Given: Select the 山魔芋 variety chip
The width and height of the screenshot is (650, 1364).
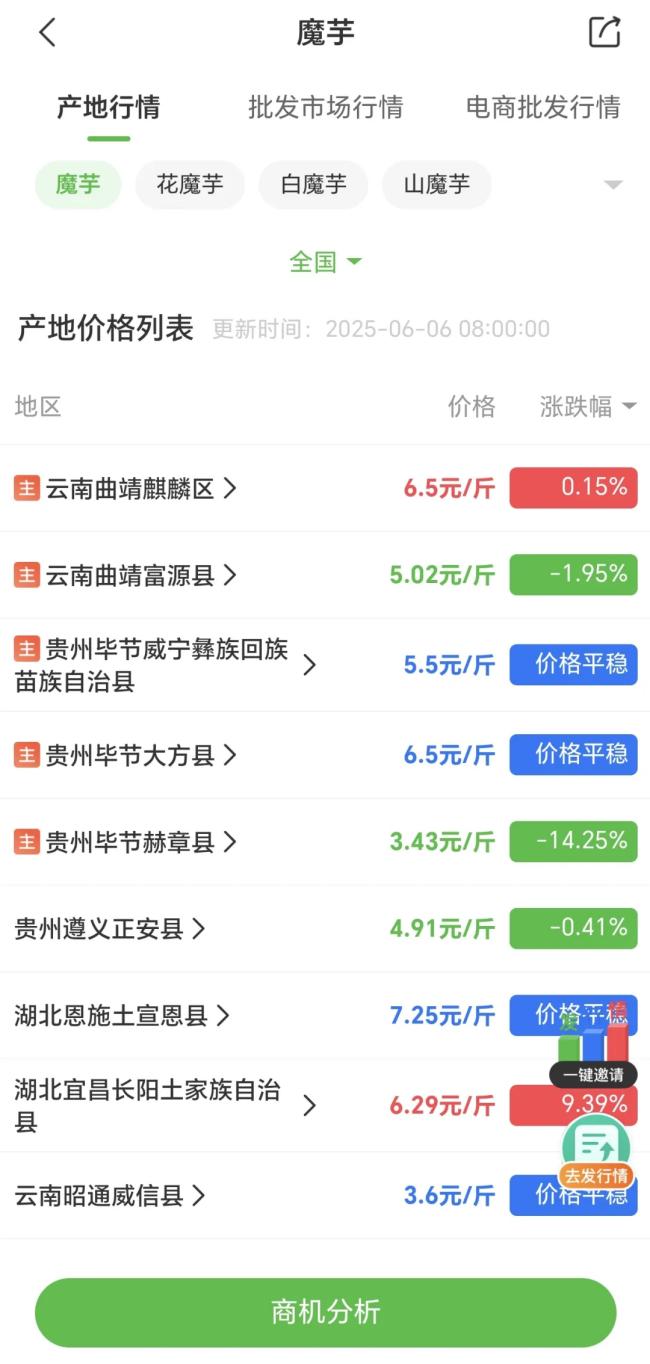Looking at the screenshot, I should pos(436,185).
